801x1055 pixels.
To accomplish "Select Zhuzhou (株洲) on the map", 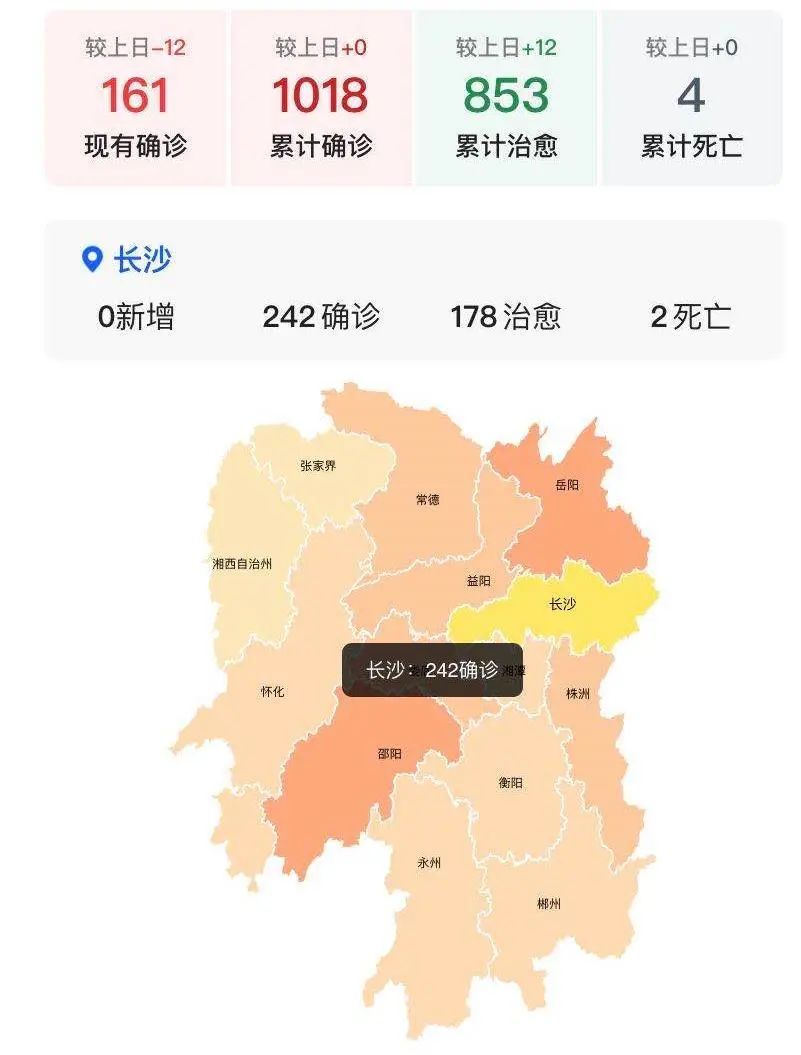I will [x=578, y=693].
